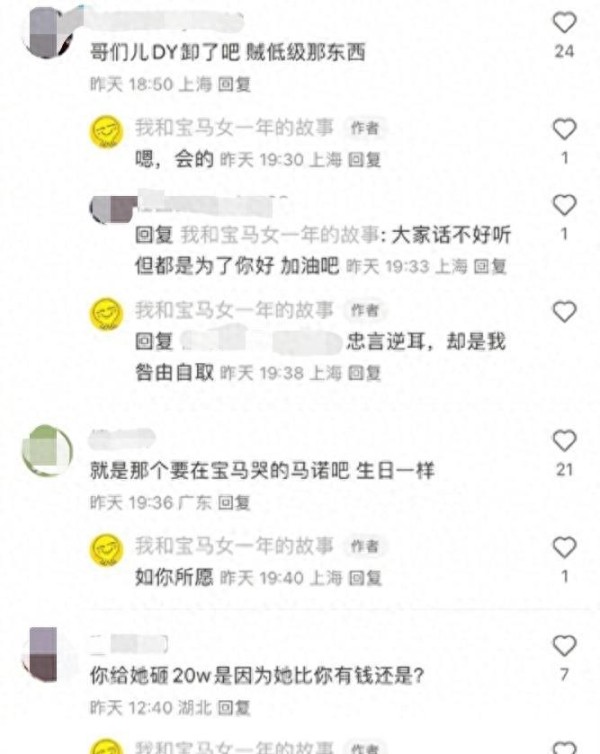Reply to the comment '哥们儿DY卸了吧'
The width and height of the screenshot is (600, 754).
coord(236,84)
